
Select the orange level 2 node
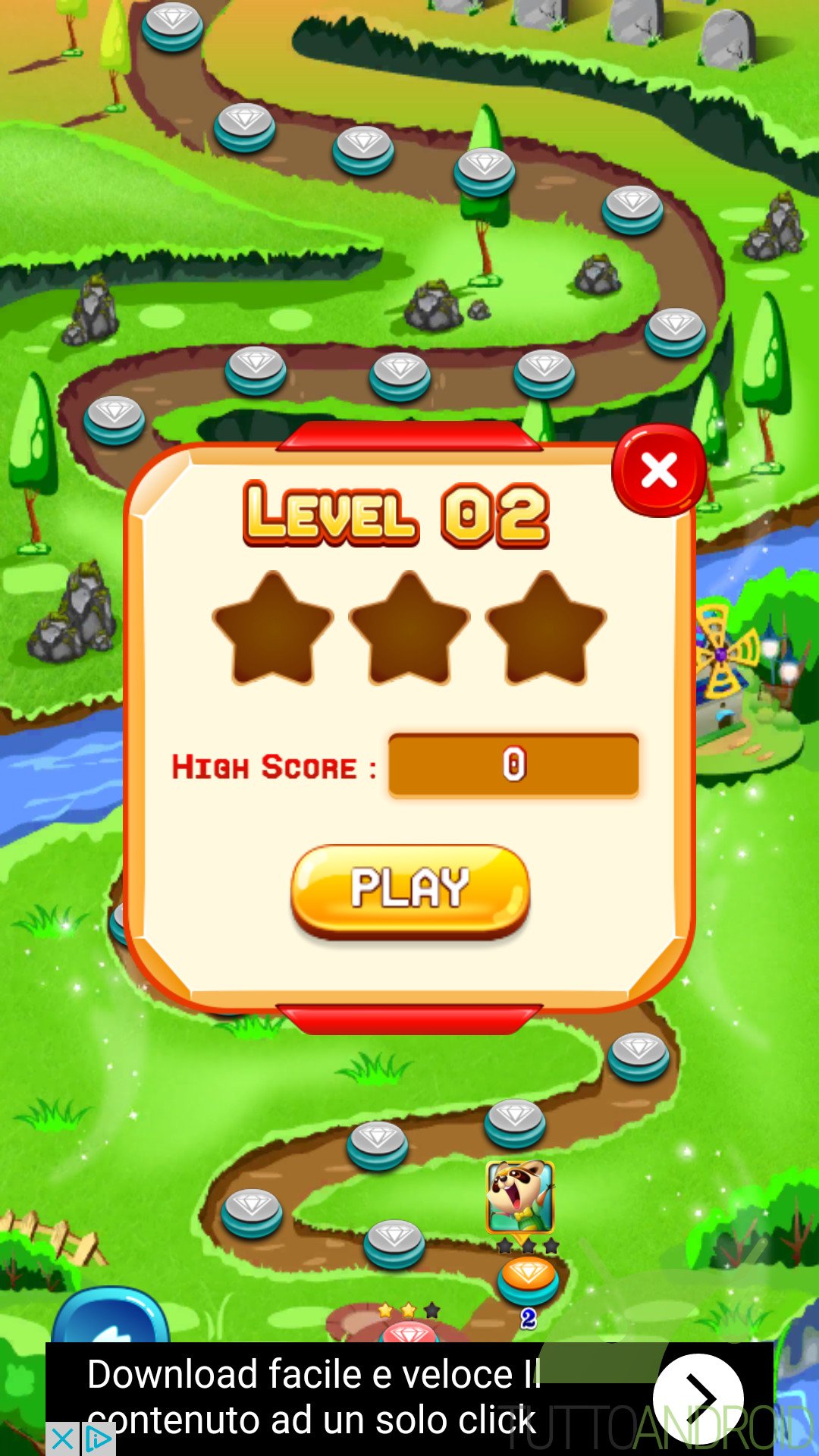[528, 1279]
